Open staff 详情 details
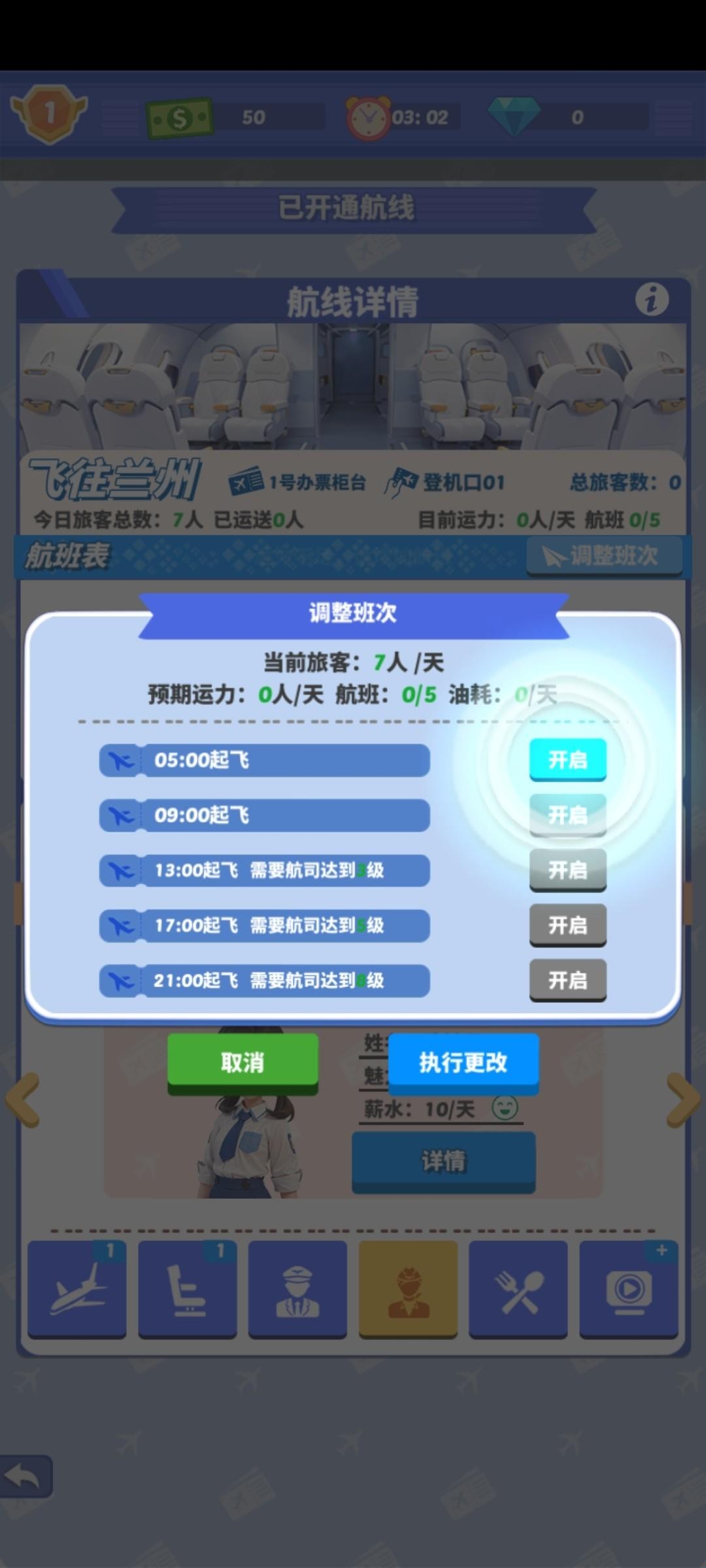The width and height of the screenshot is (706, 1568). tap(443, 1161)
